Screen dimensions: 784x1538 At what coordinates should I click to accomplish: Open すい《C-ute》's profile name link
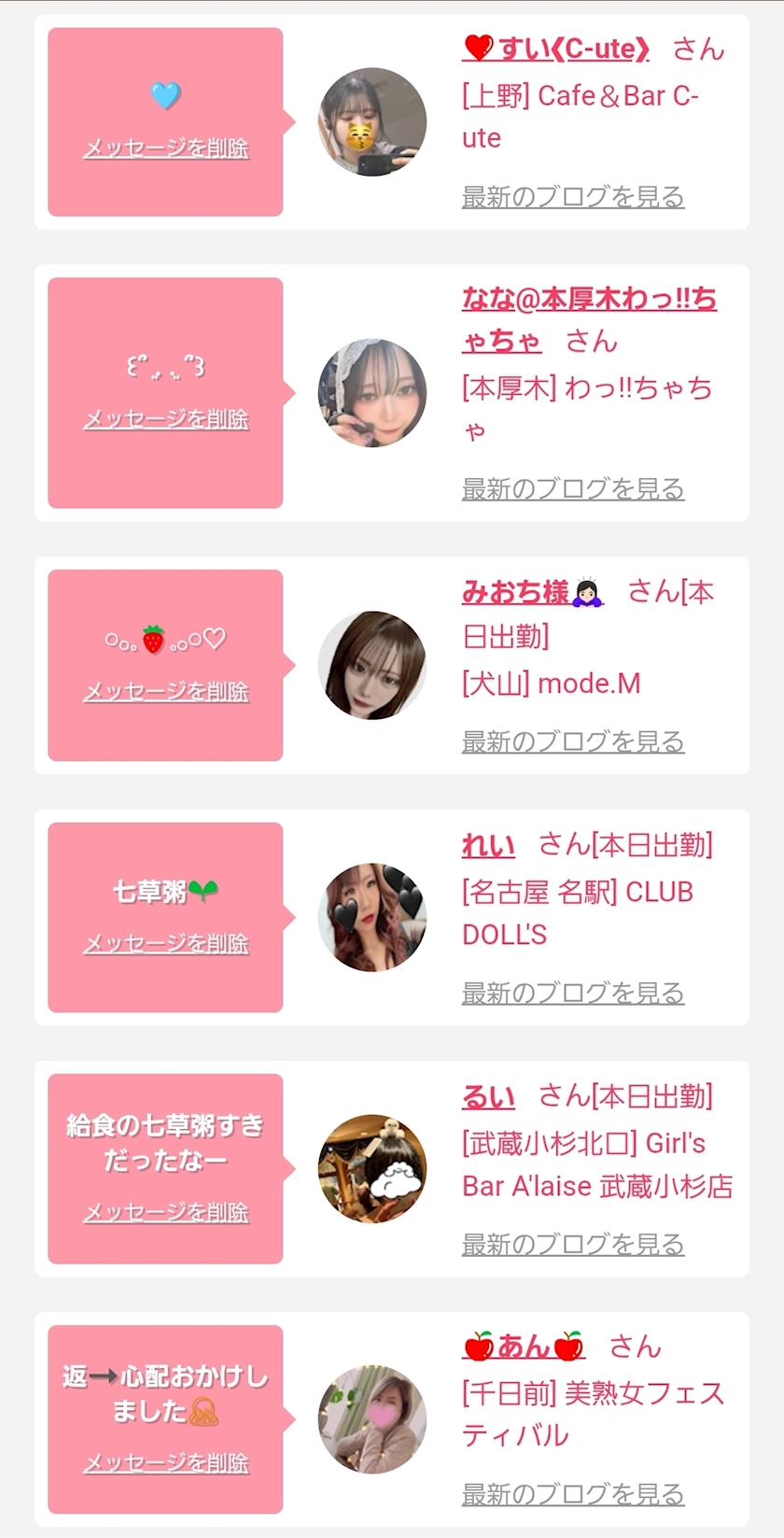[x=555, y=48]
